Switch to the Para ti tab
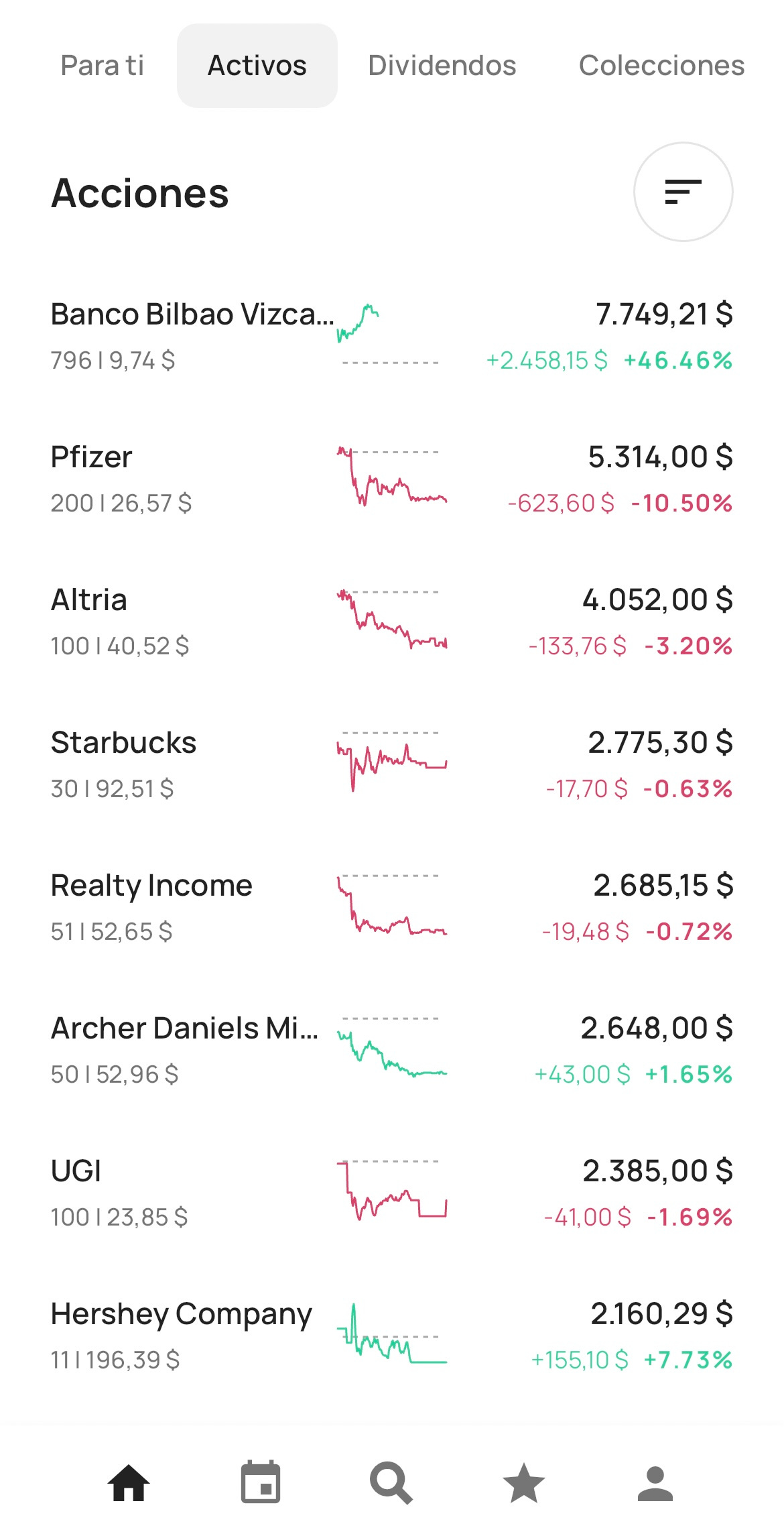 102,66
